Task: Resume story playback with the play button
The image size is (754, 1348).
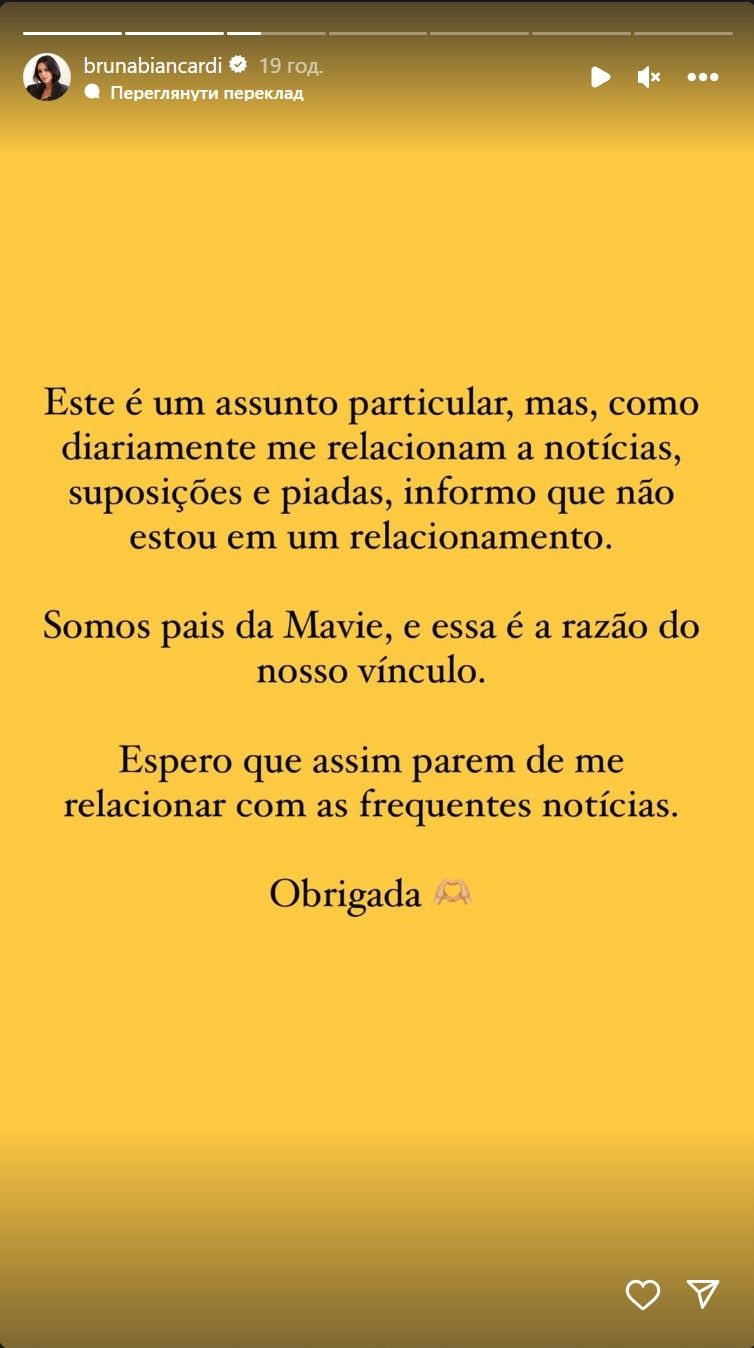Action: point(600,77)
